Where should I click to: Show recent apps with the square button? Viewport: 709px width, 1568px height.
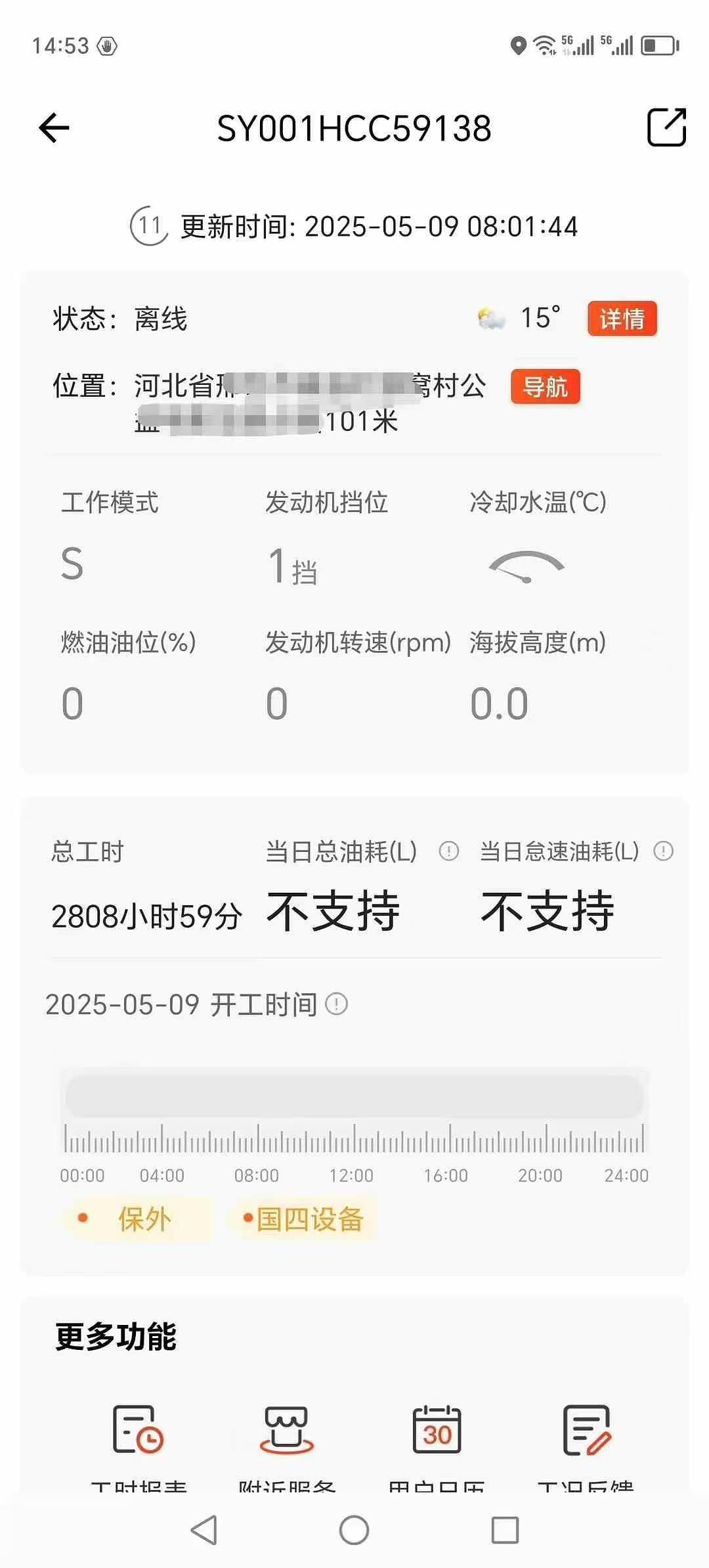pos(505,1530)
